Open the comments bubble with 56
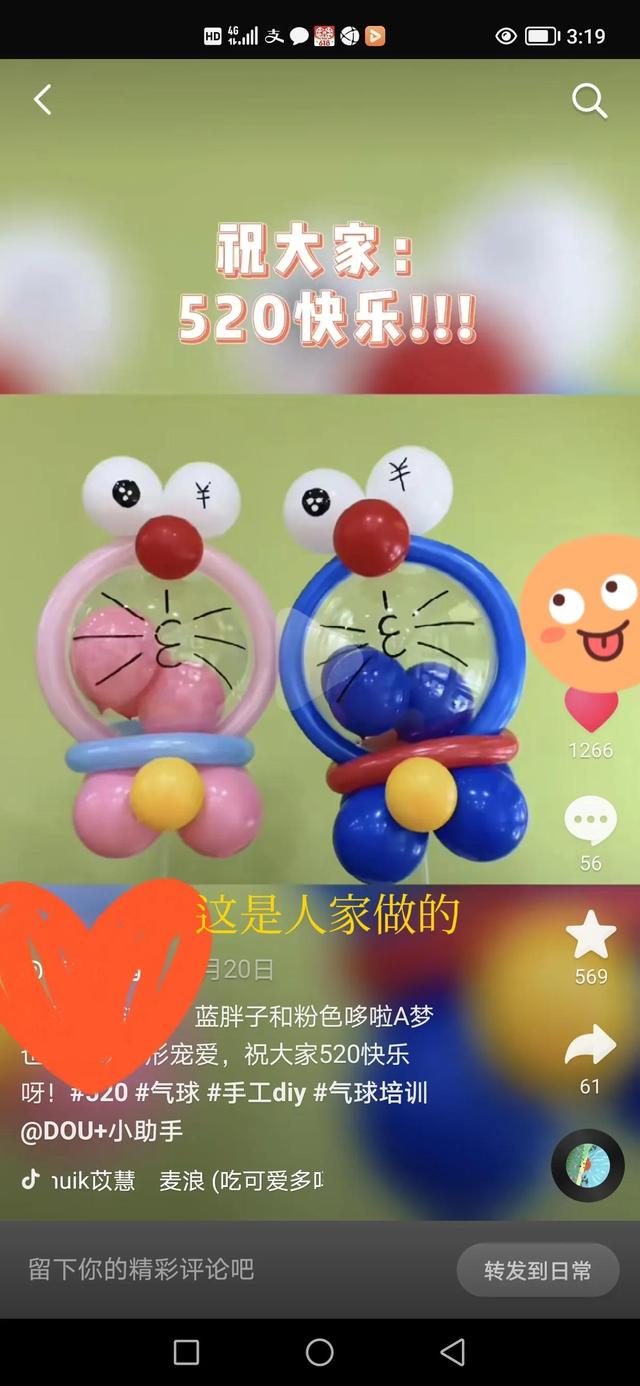This screenshot has width=640, height=1386. (x=590, y=822)
